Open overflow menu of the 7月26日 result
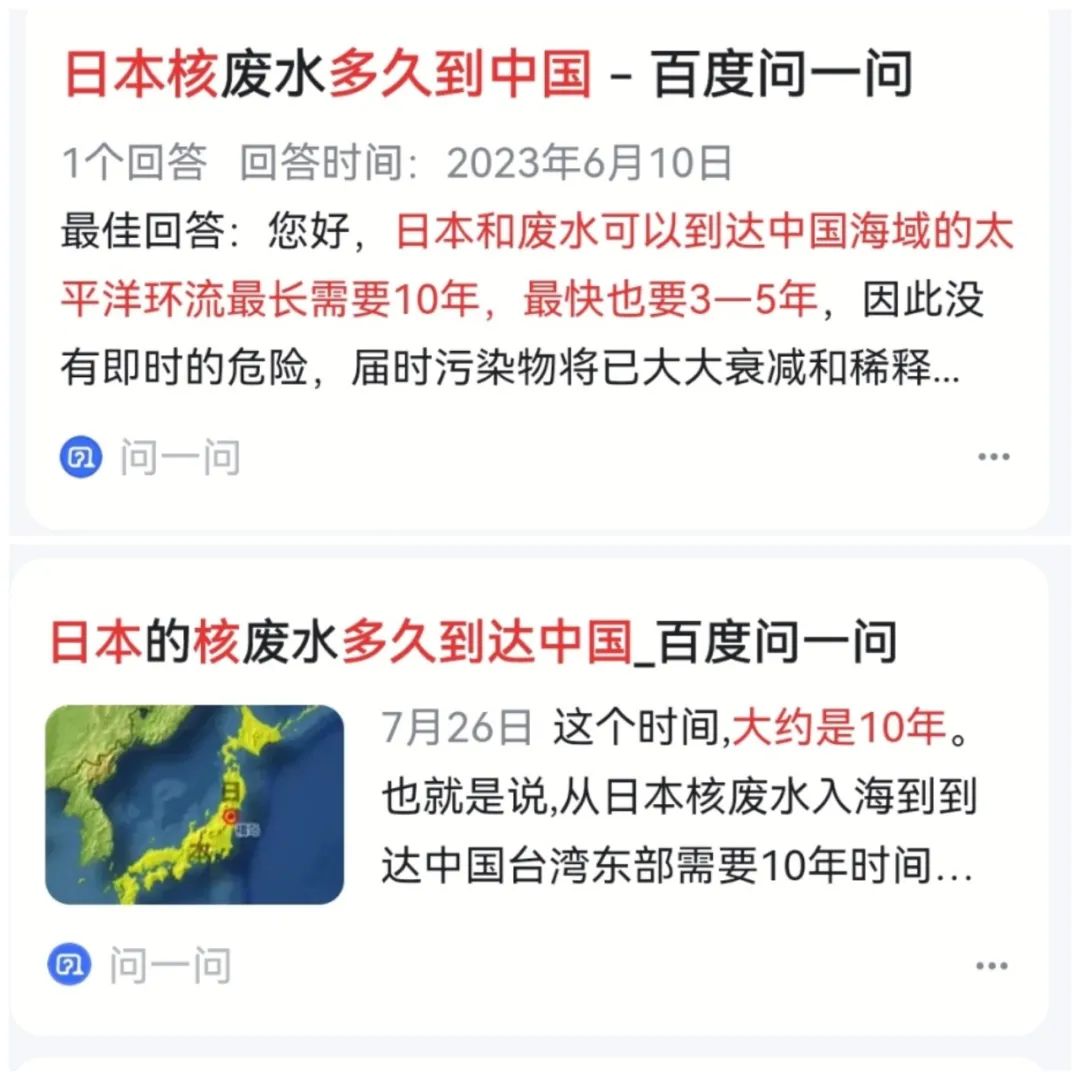 (991, 966)
